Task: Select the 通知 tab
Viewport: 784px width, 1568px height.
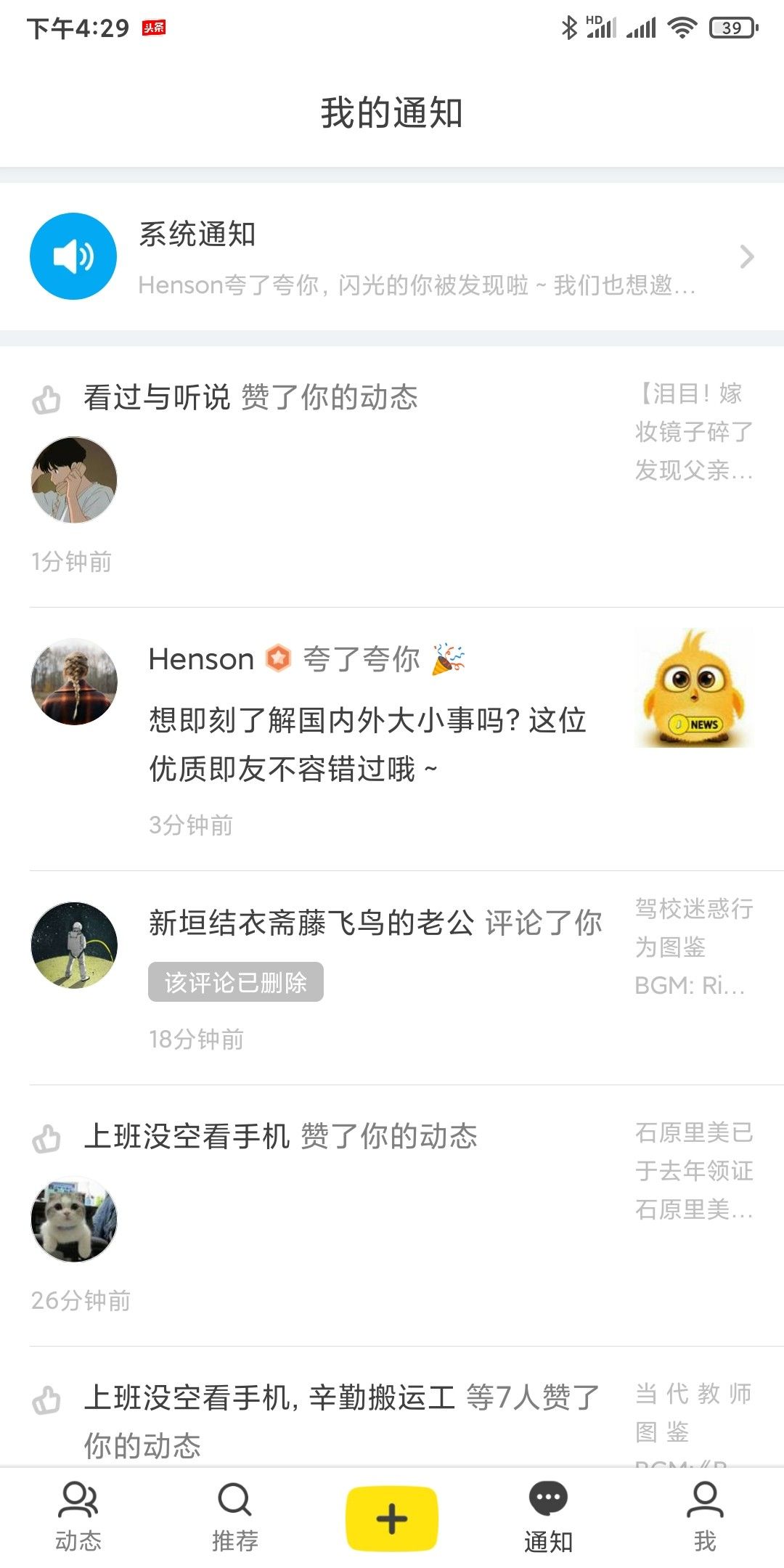Action: click(549, 1517)
